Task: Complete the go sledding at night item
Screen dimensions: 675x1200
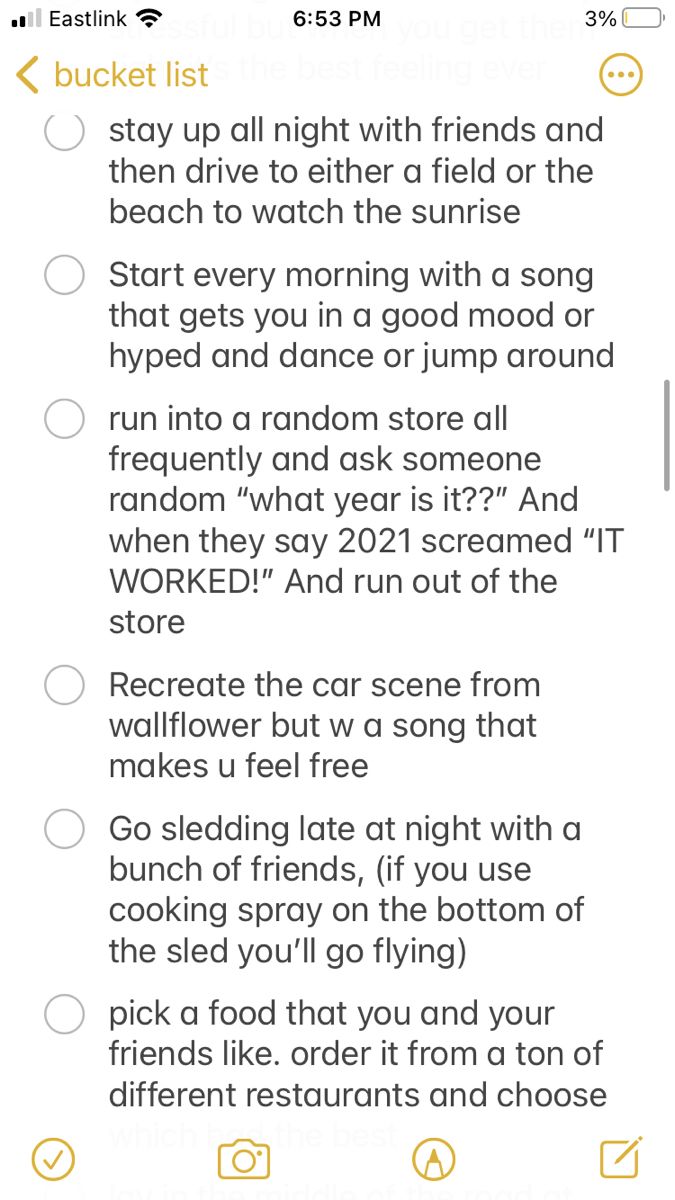Action: tap(65, 829)
